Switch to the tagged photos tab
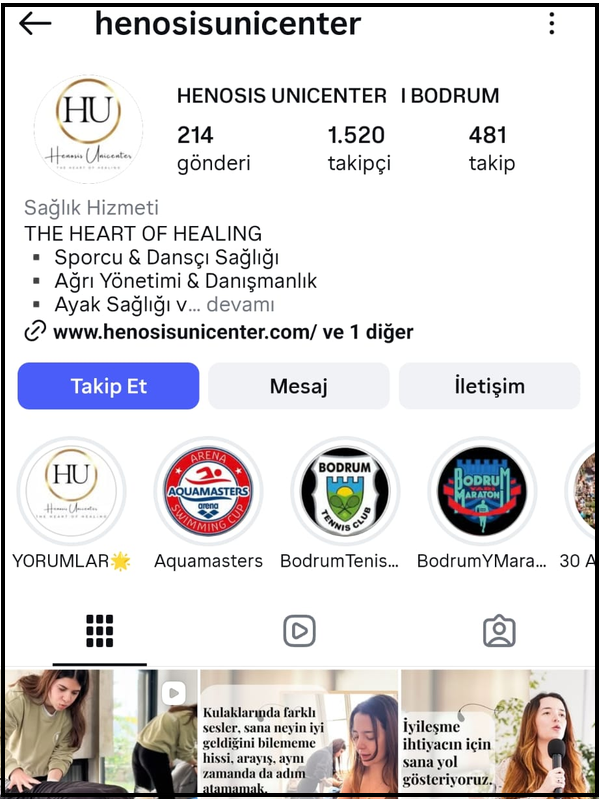The height and width of the screenshot is (800, 600). coord(499,630)
